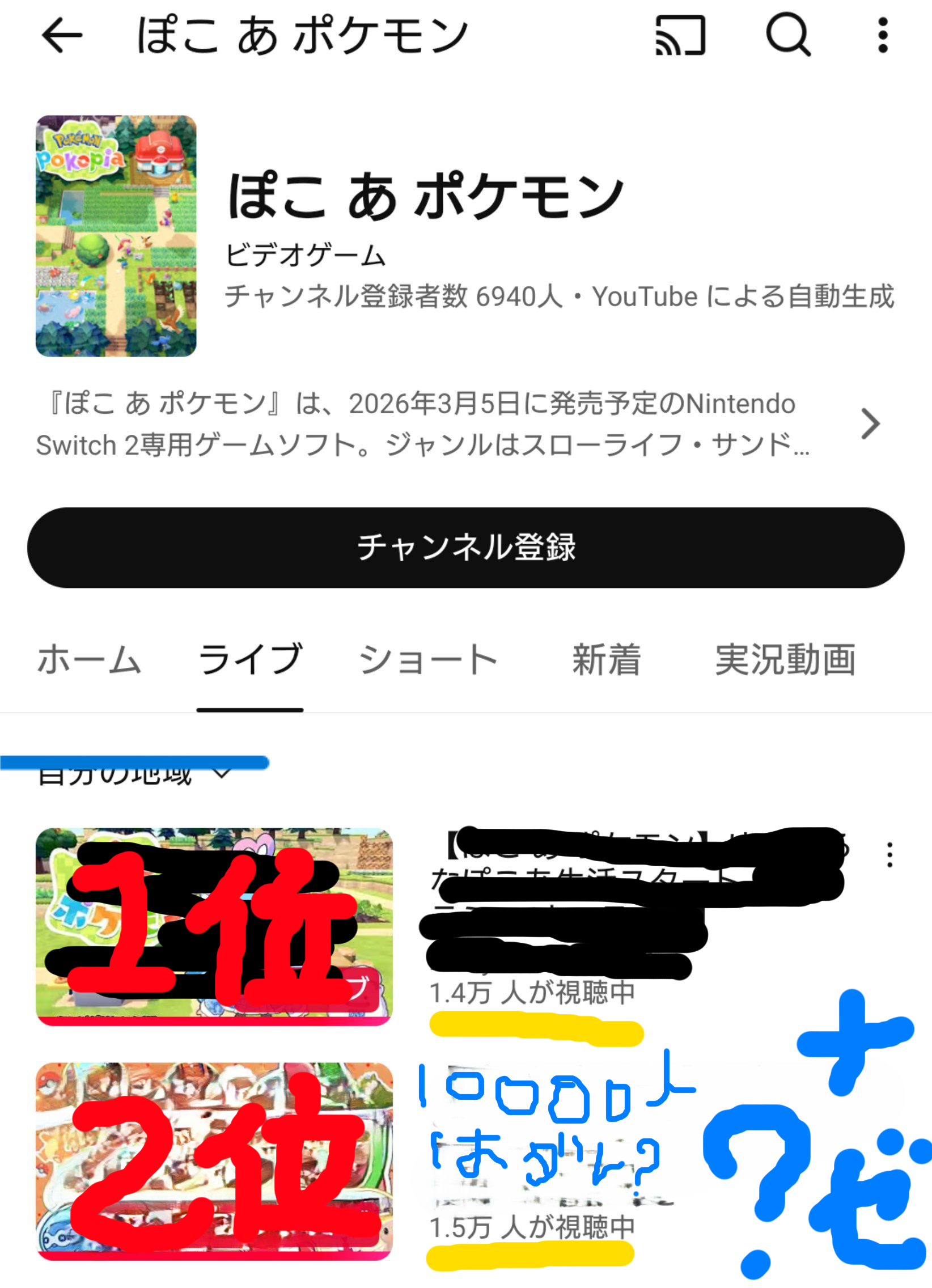
Task: Switch to the ホーム tab
Action: [89, 660]
